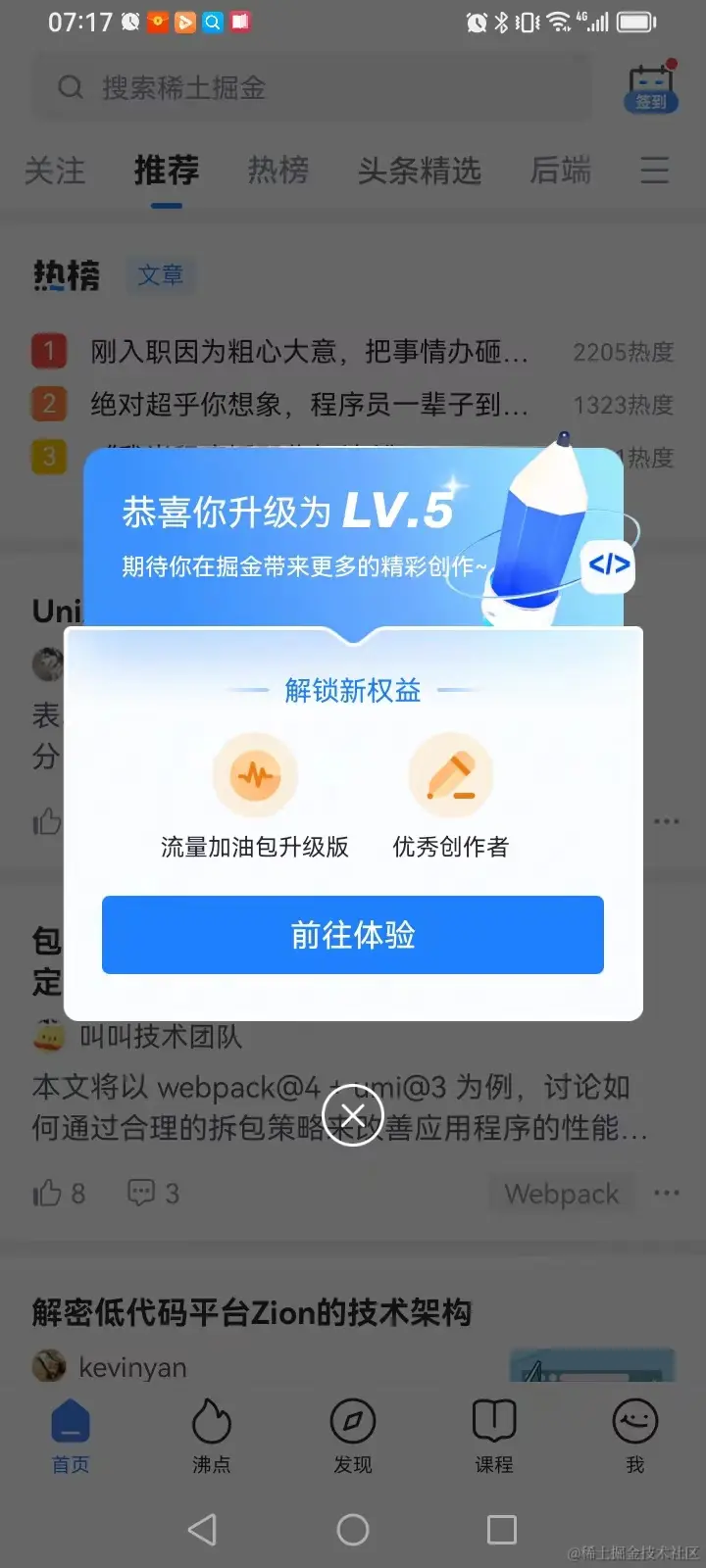Toggle like on the Webpack article thumbs-up

click(49, 1193)
